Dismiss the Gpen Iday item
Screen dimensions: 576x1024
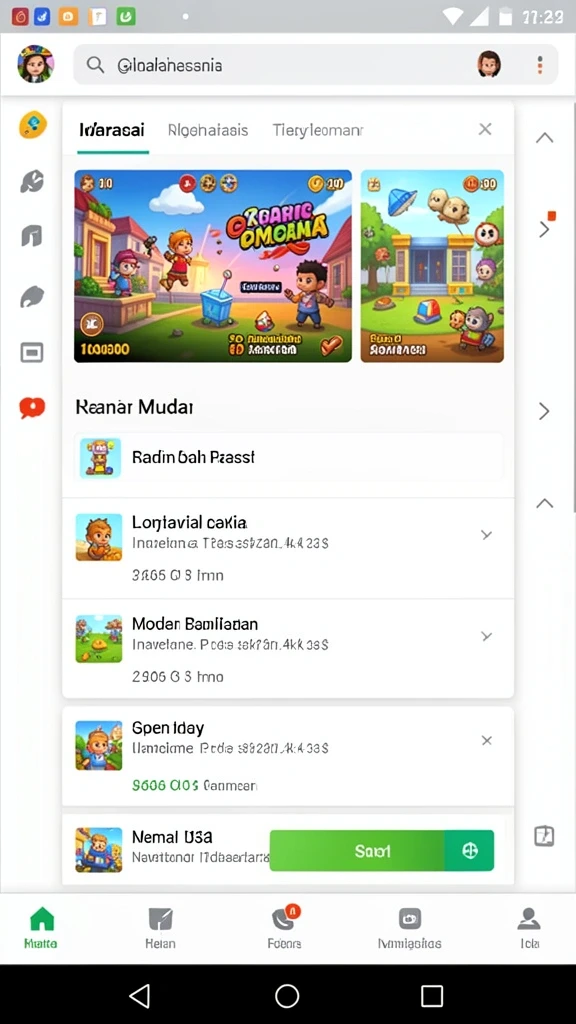click(x=487, y=740)
